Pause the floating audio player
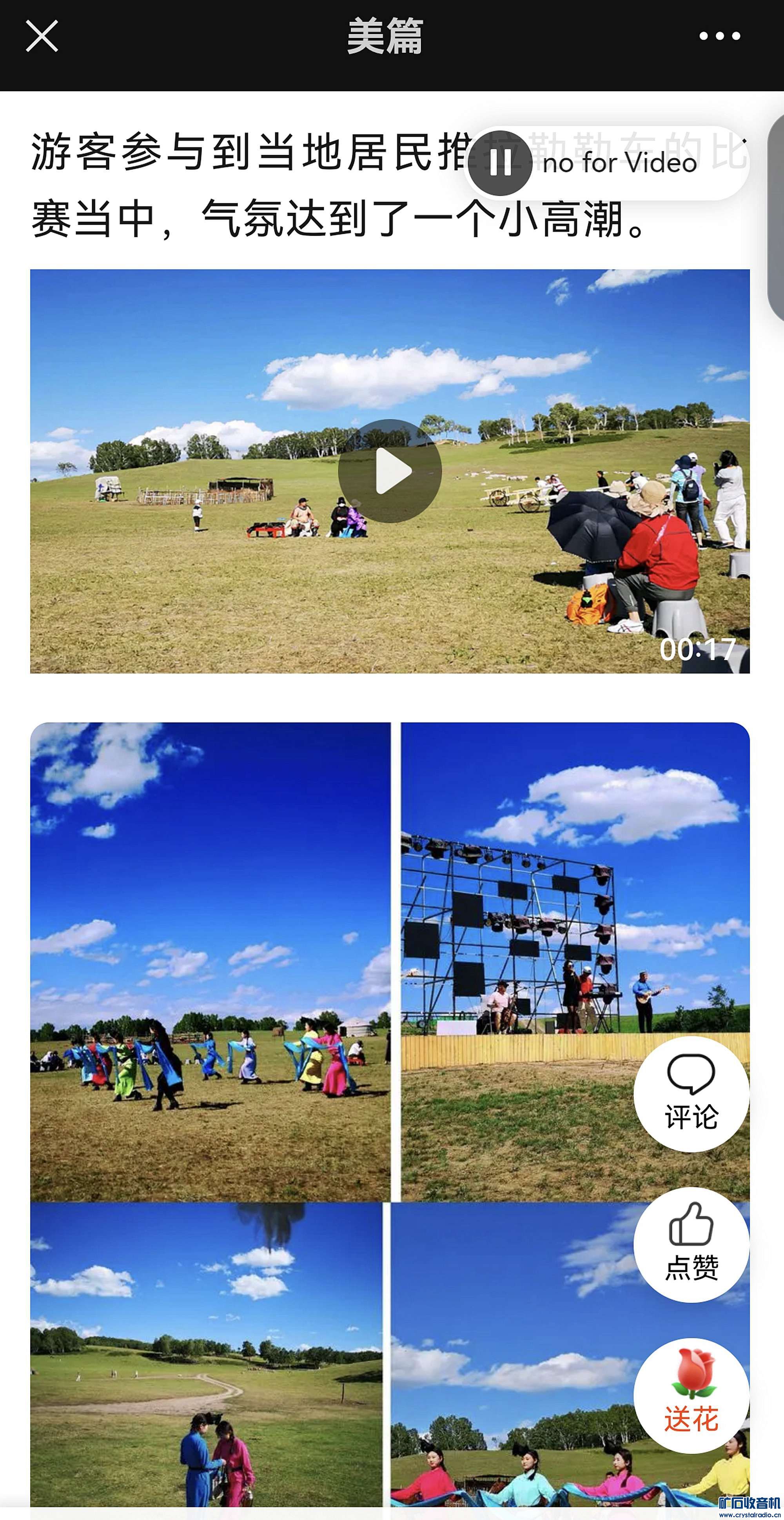This screenshot has height=1520, width=784. pos(501,163)
